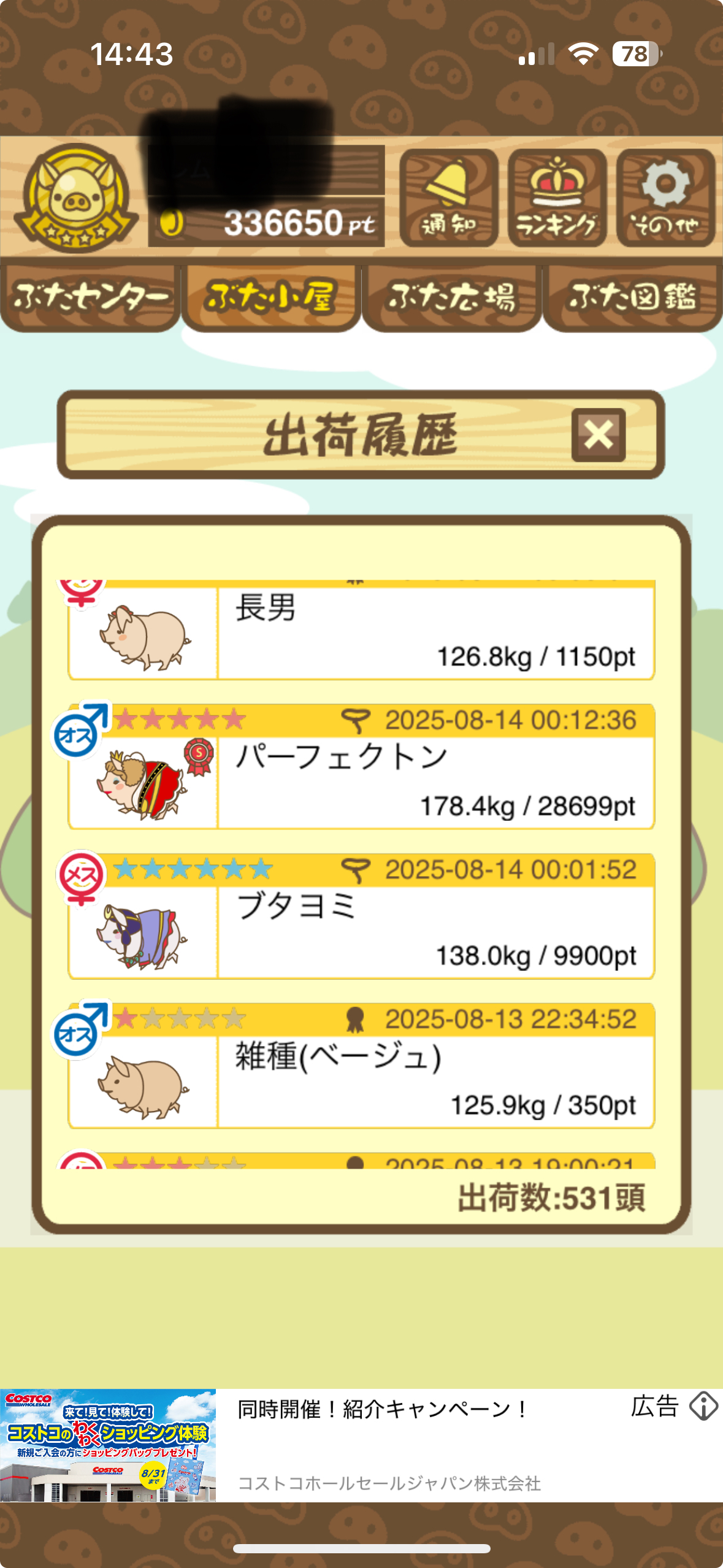Image resolution: width=723 pixels, height=1568 pixels.
Task: Open the 長男 shipment entry
Action: pos(362,632)
